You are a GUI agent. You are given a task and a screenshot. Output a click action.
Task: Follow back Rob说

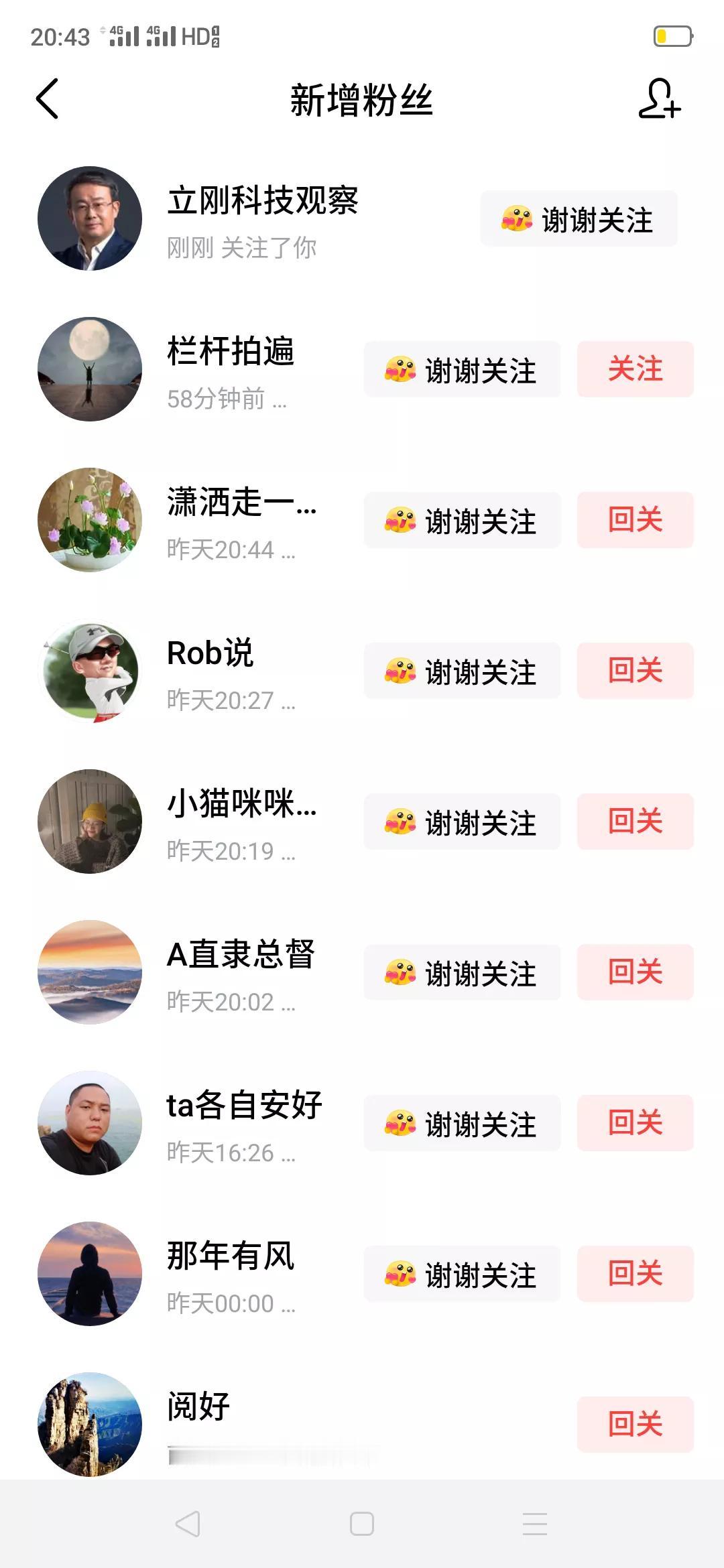pos(635,671)
